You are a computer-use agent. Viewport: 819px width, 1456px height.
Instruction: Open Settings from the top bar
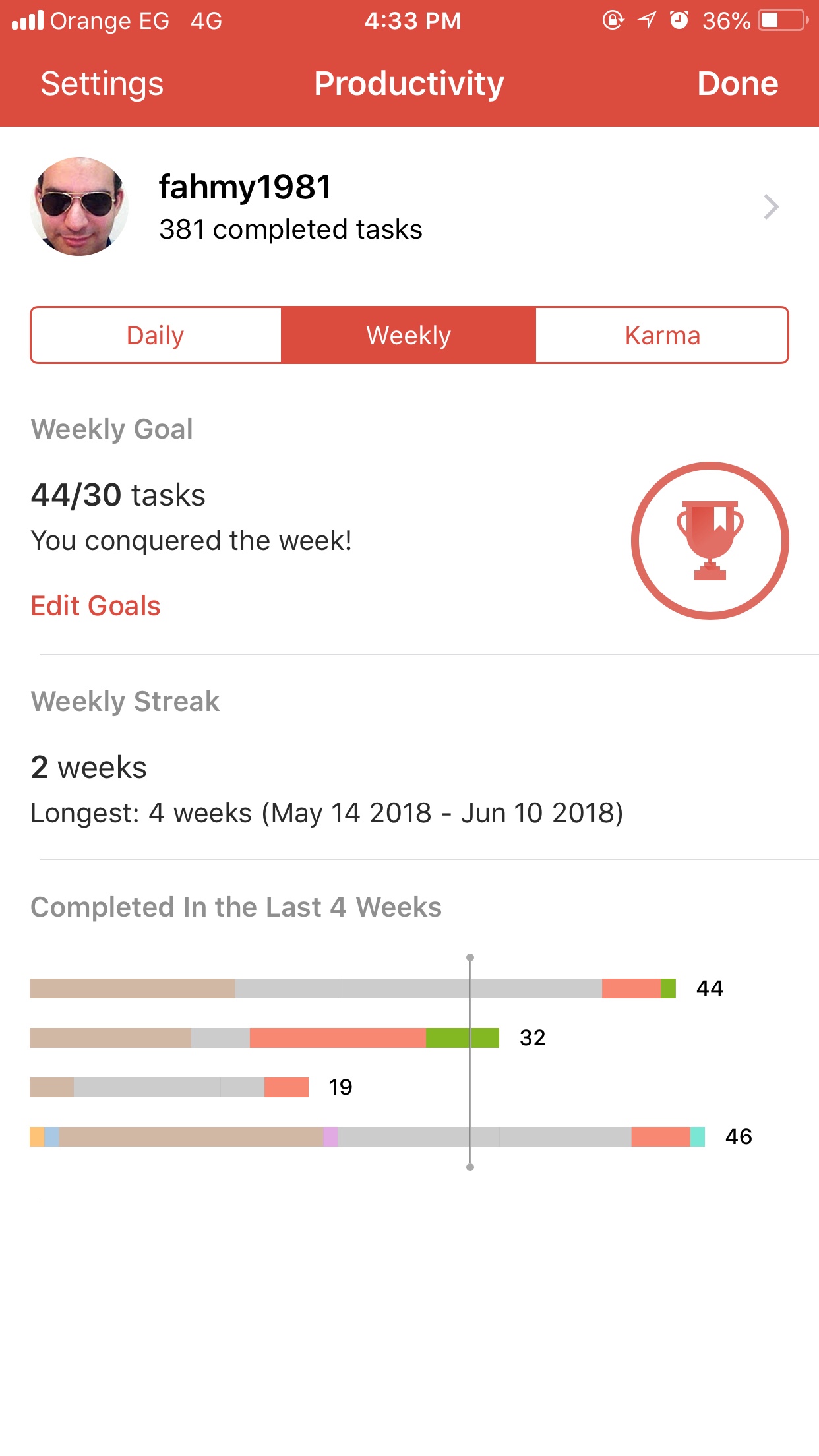[x=102, y=84]
